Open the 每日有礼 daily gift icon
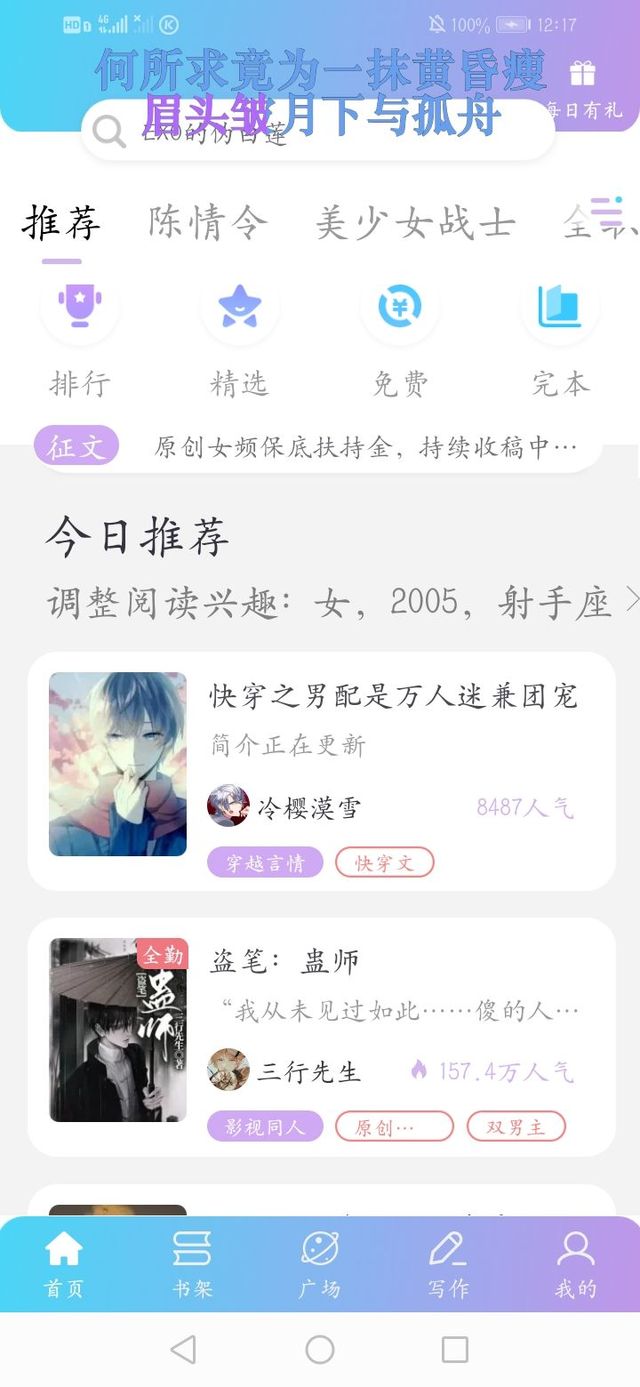 583,89
